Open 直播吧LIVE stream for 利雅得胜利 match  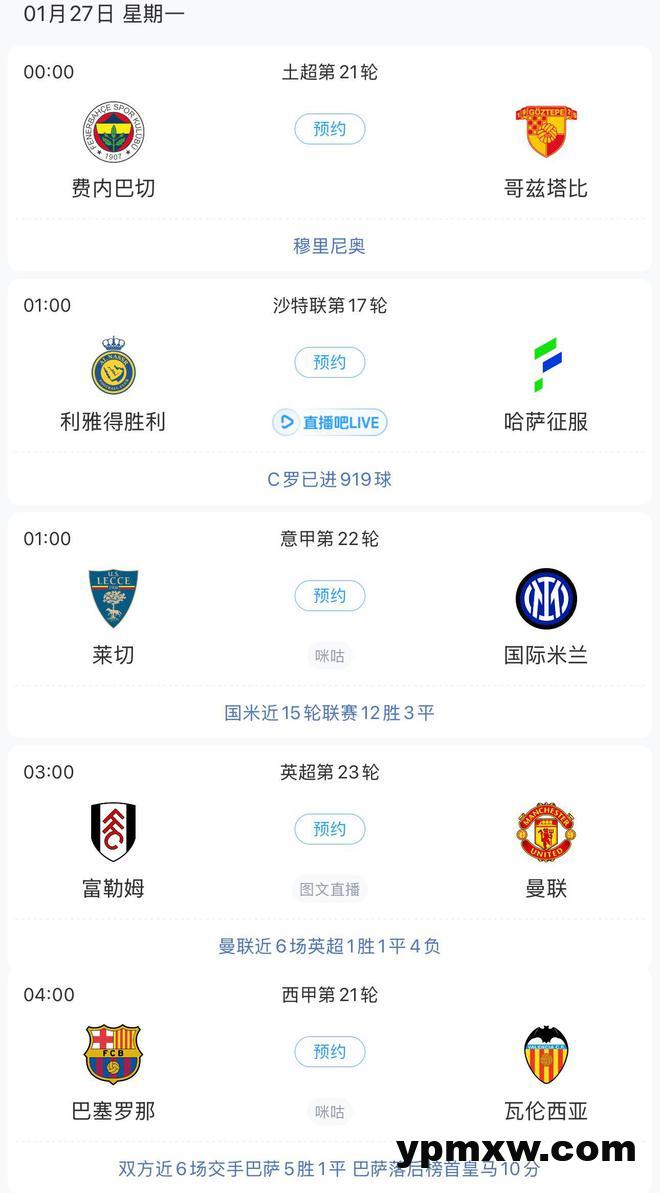tap(329, 423)
